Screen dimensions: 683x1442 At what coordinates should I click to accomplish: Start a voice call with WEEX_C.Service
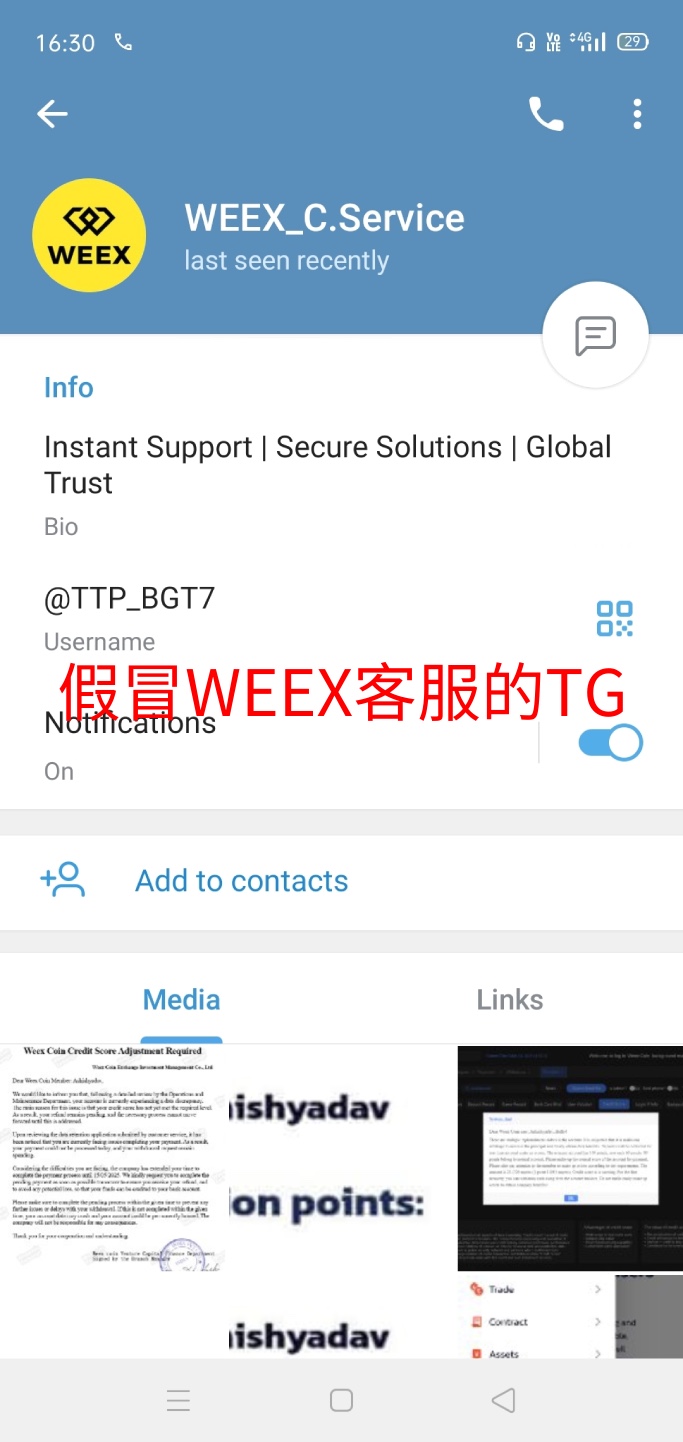546,115
